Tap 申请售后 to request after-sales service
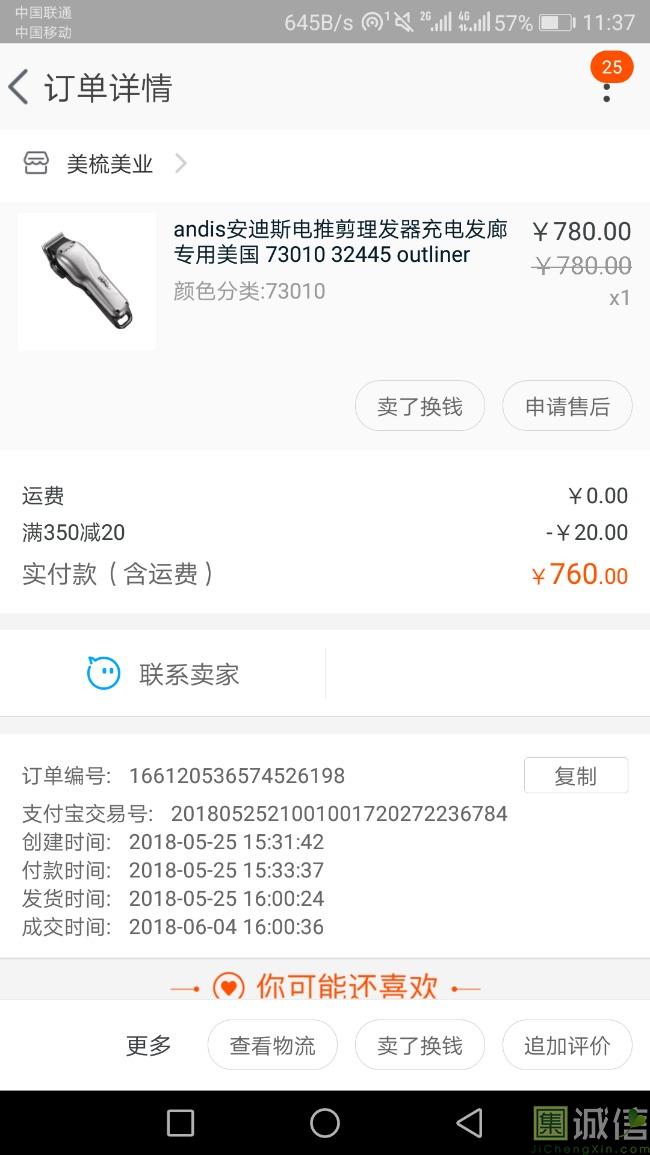650x1155 pixels. (x=567, y=406)
